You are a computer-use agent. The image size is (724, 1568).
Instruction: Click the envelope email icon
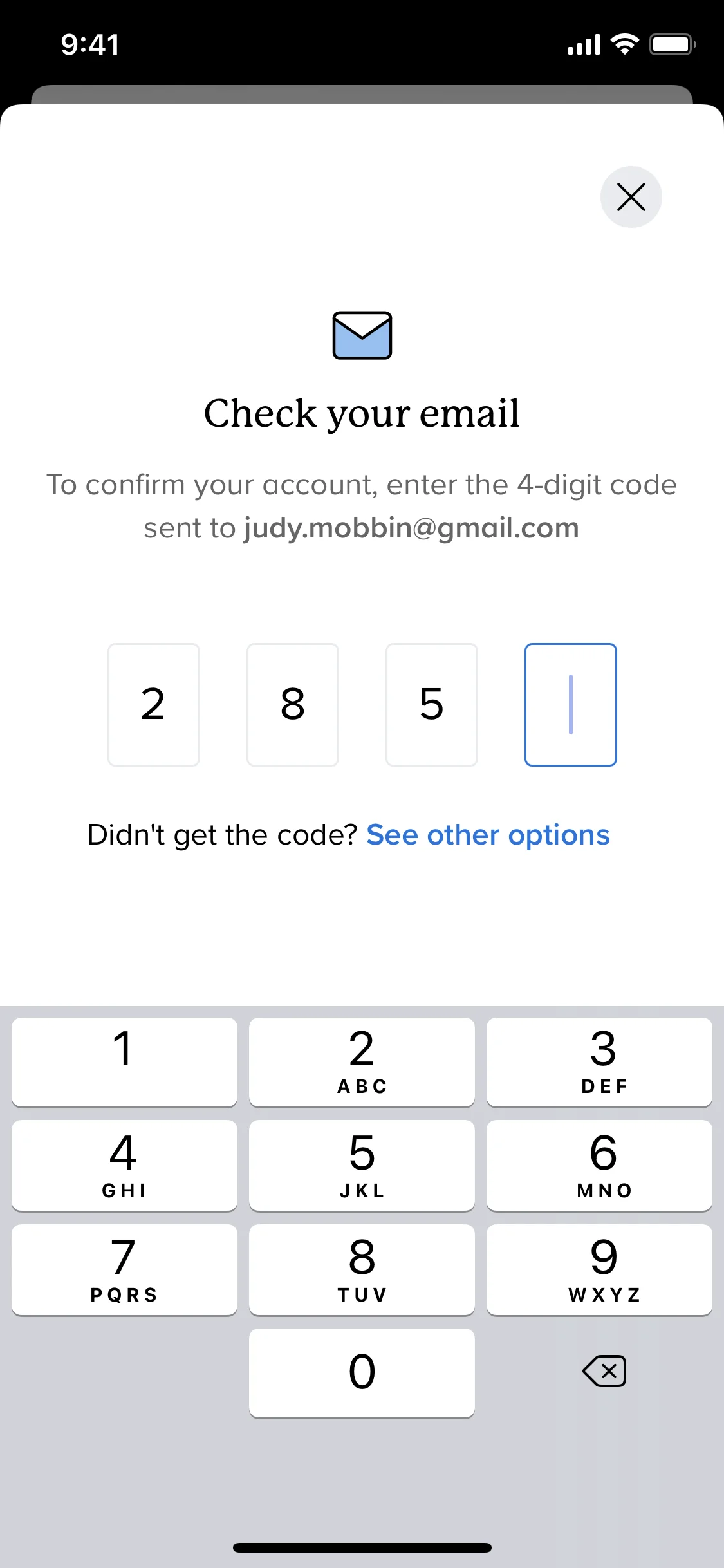362,335
